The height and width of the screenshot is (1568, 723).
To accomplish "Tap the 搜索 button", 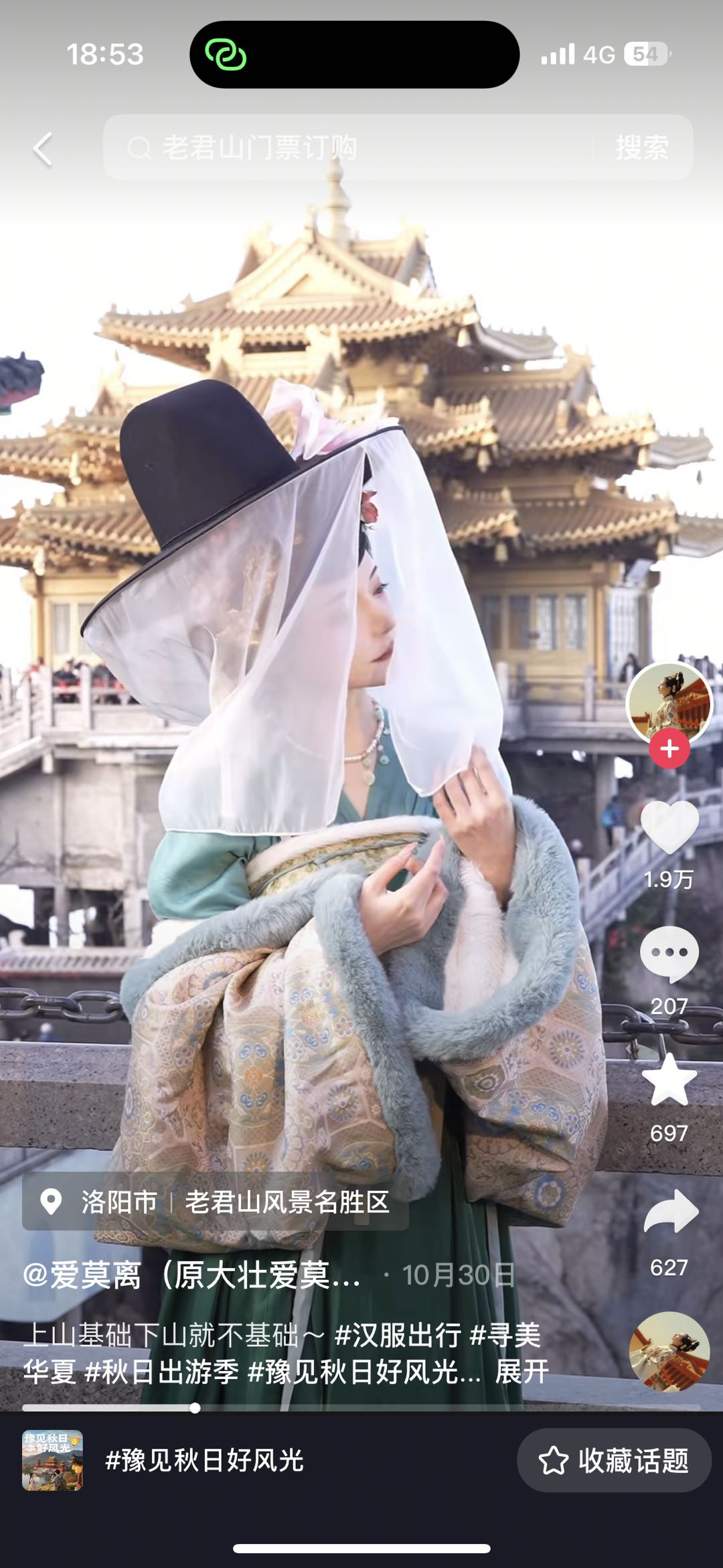I will [x=641, y=148].
